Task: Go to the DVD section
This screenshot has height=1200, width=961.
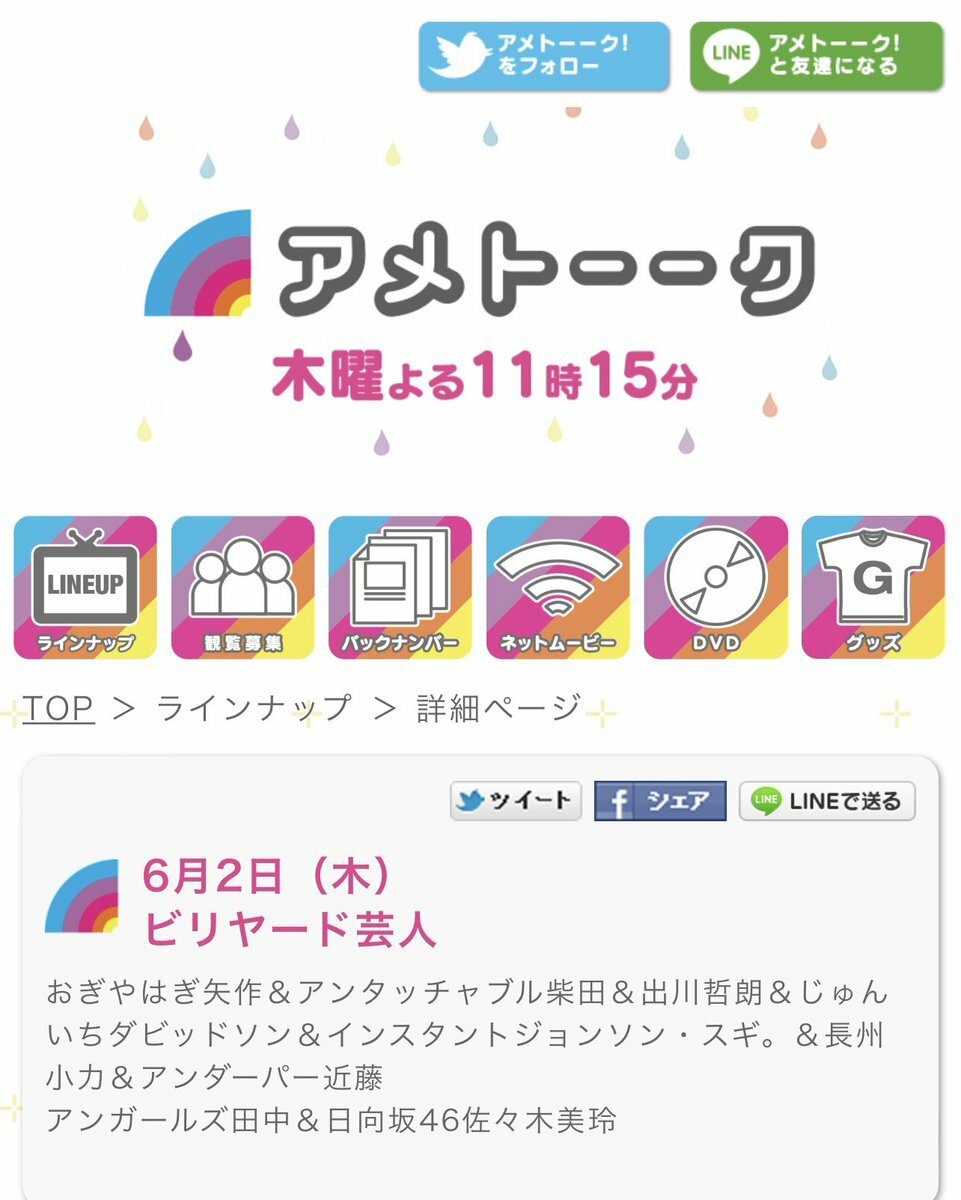Action: 715,587
